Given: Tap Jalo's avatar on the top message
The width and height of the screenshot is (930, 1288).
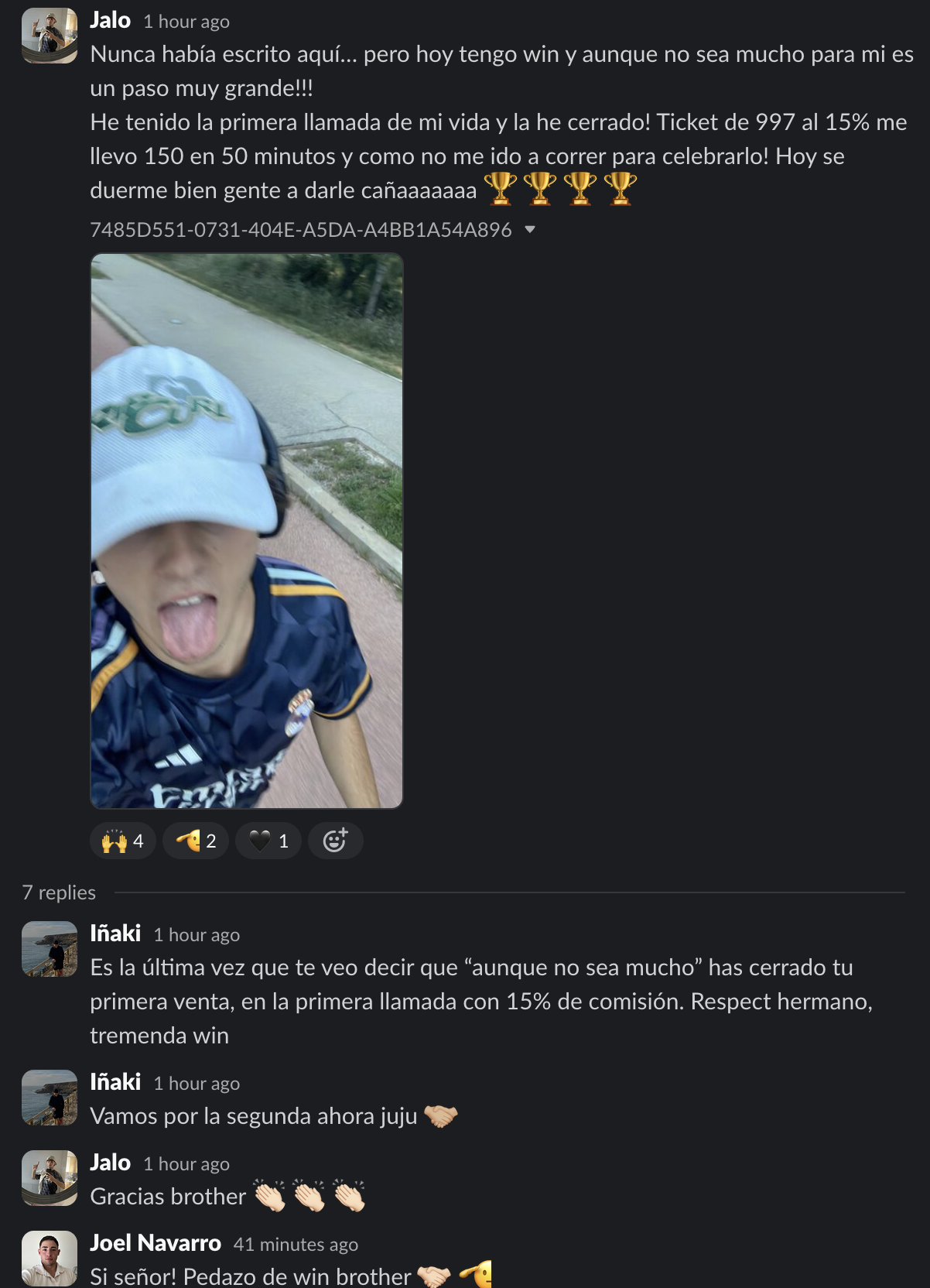Looking at the screenshot, I should [x=50, y=36].
